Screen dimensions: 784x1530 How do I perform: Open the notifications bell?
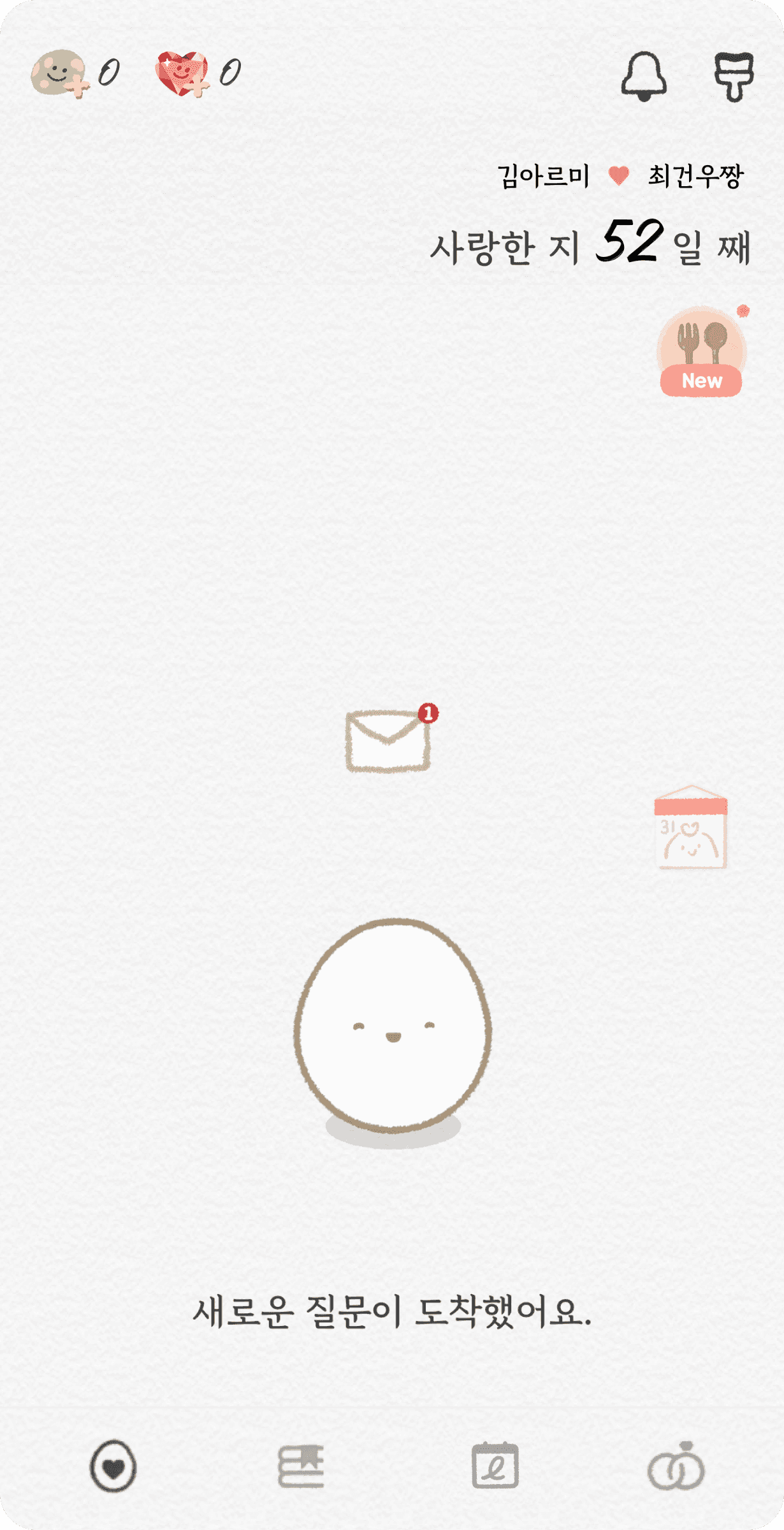[644, 76]
